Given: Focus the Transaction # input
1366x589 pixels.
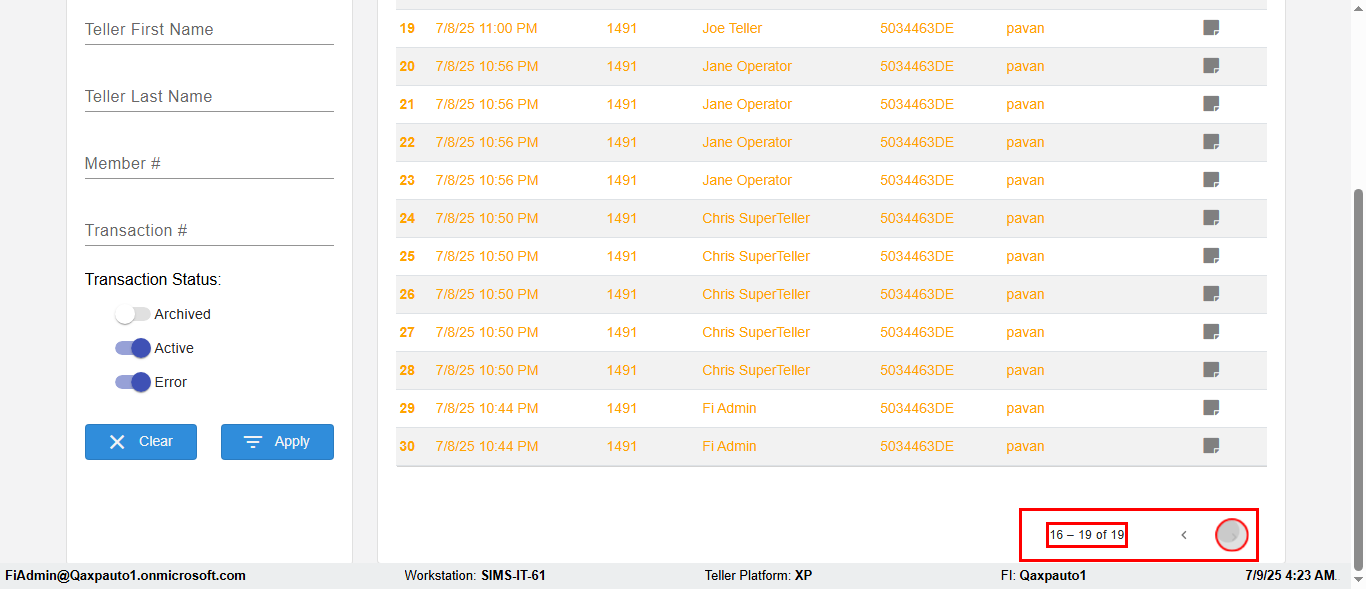Looking at the screenshot, I should (208, 231).
